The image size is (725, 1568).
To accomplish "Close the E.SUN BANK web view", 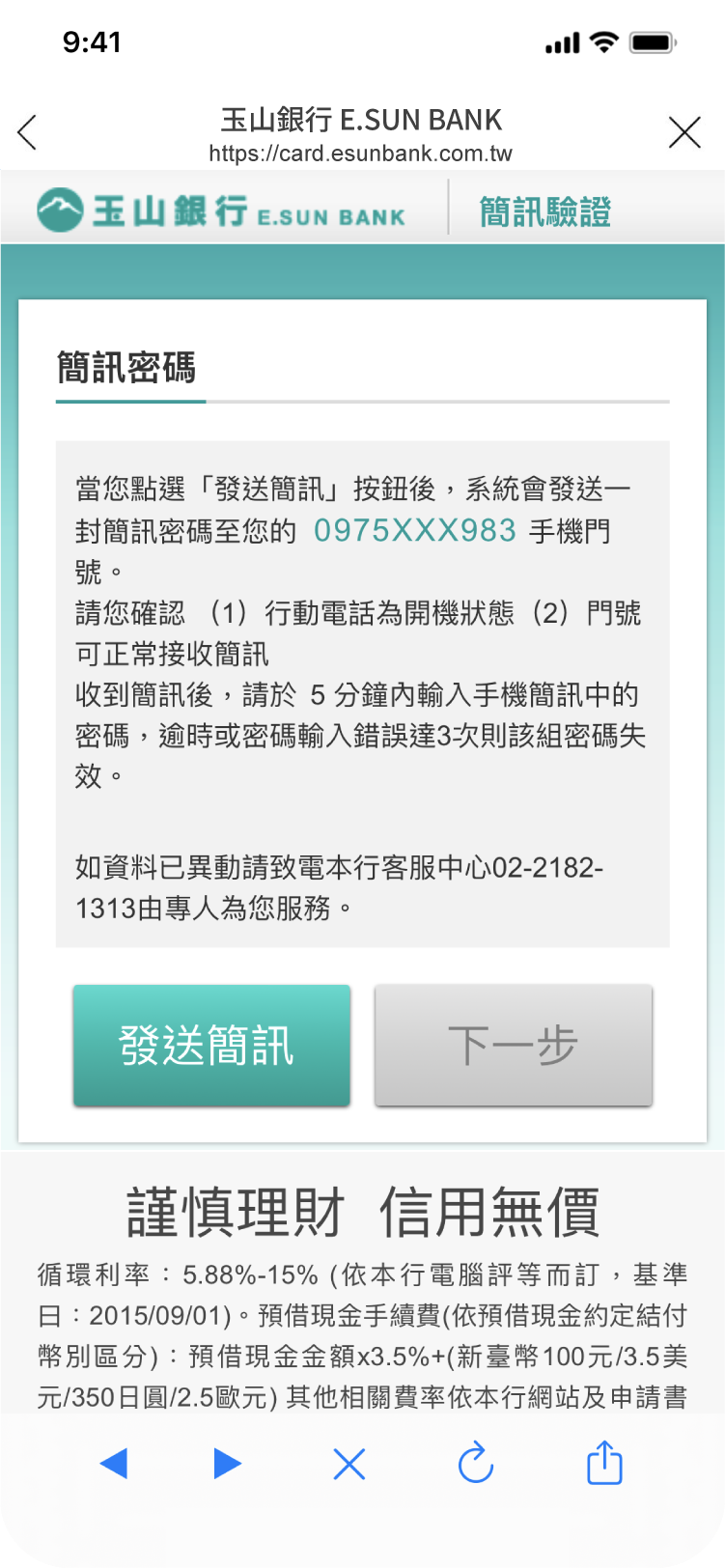I will coord(684,132).
